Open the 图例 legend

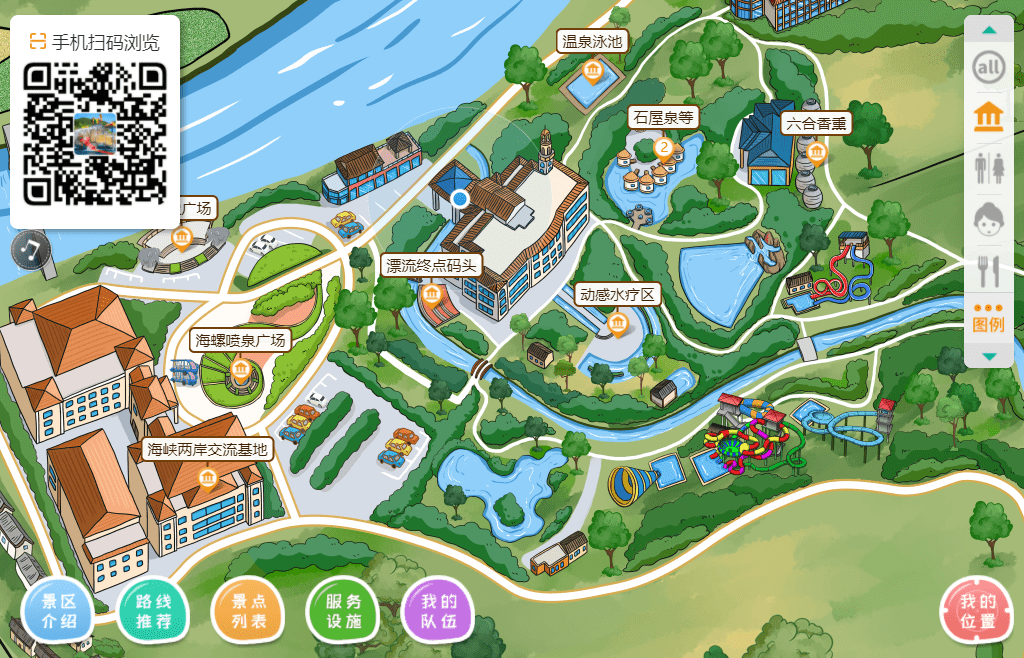(989, 318)
